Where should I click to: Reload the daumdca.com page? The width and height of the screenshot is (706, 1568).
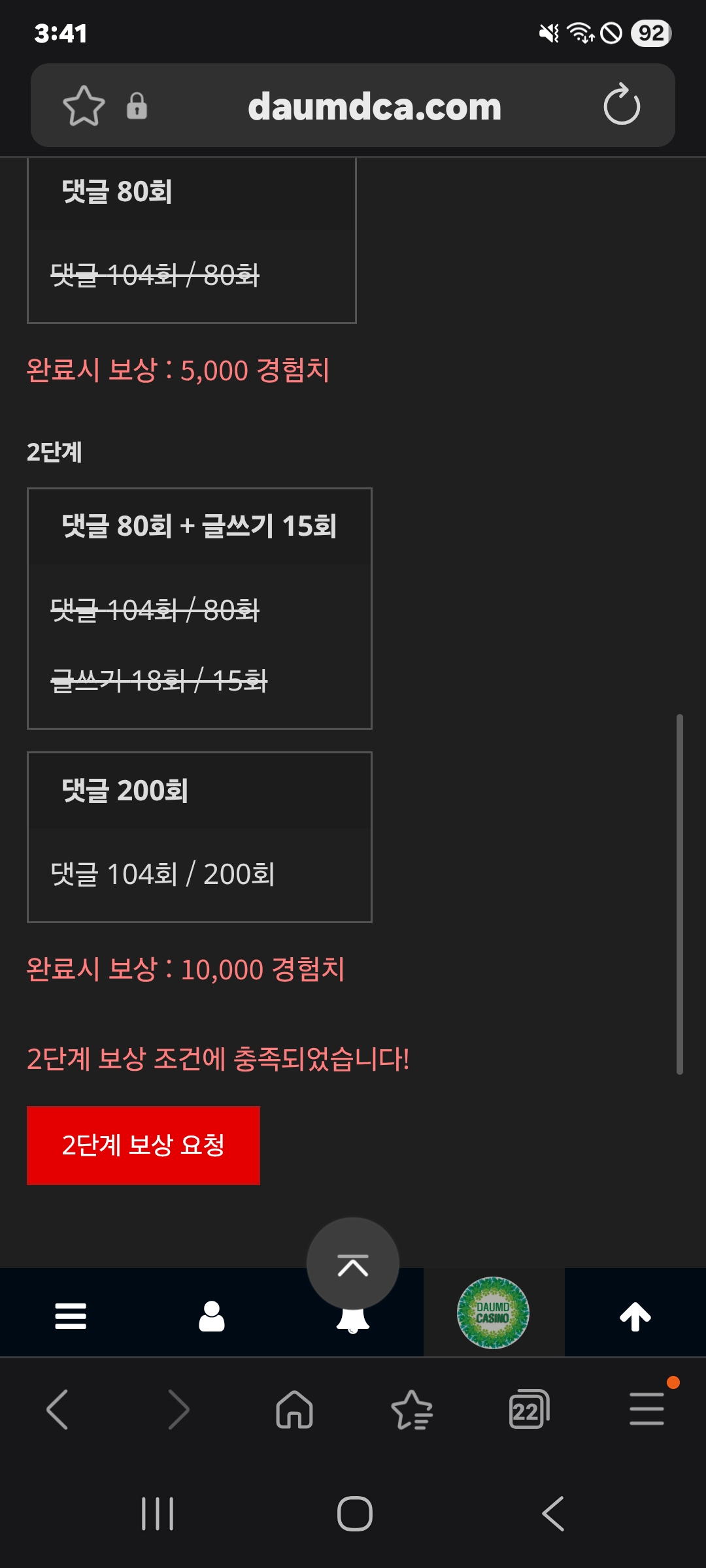coord(621,105)
